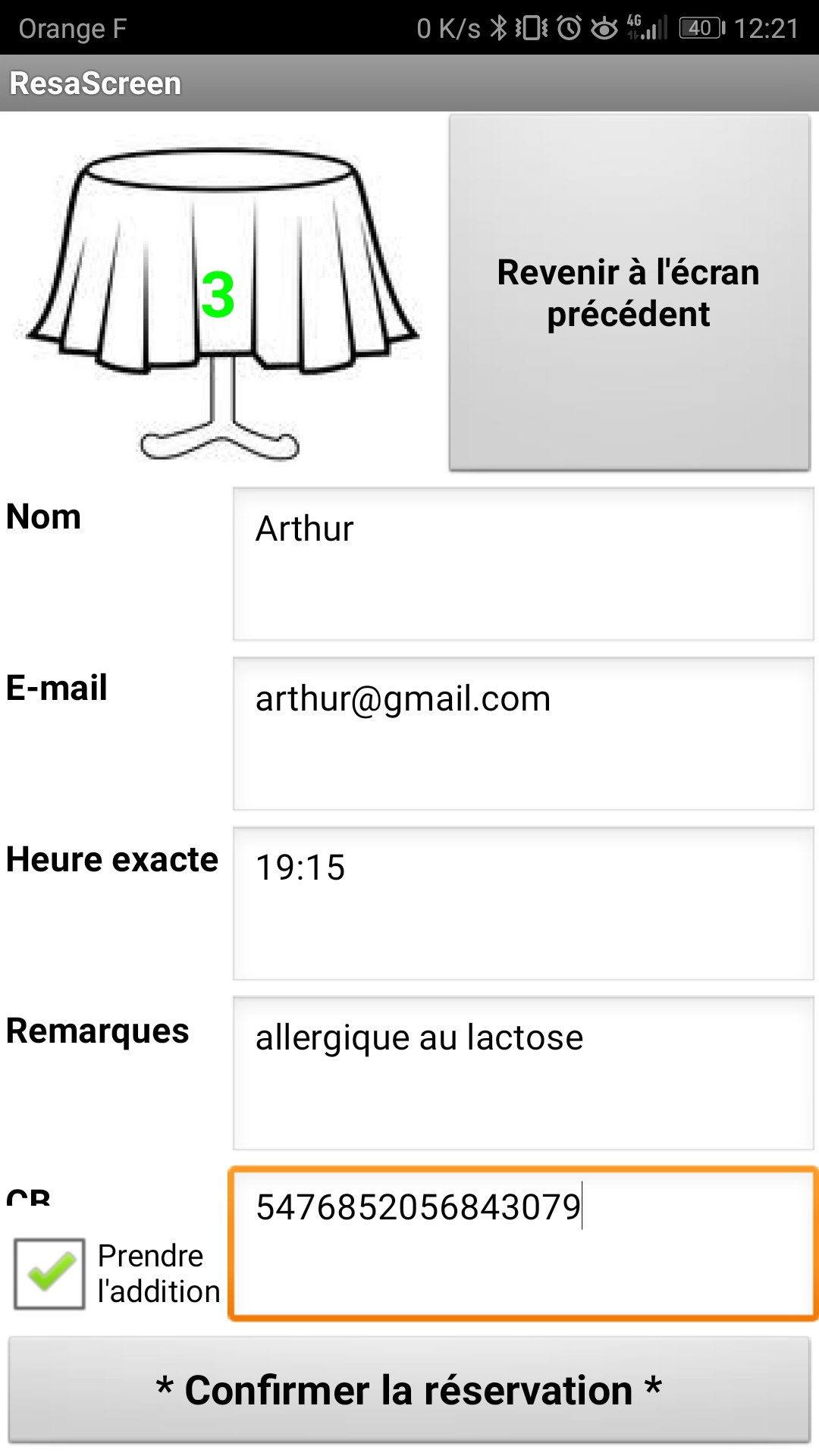Focus the CB card number field
The height and width of the screenshot is (1456, 819).
[x=523, y=1244]
